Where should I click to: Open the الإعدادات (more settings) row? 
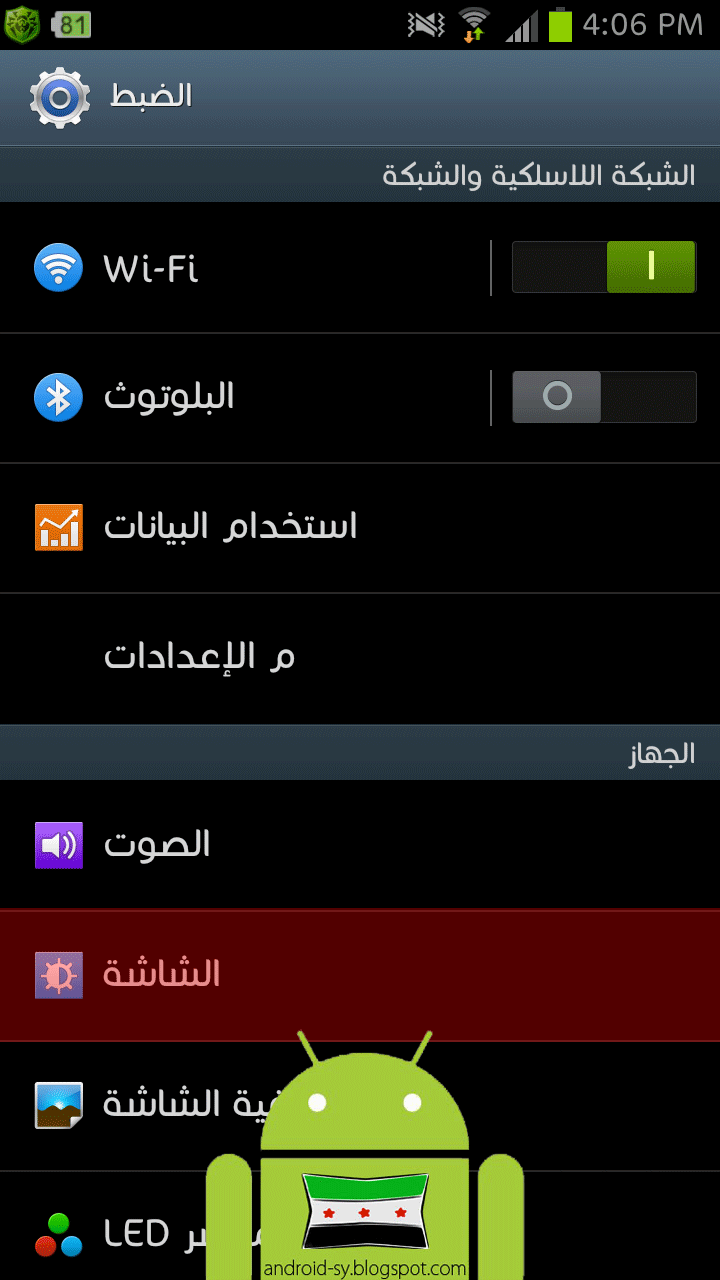pyautogui.click(x=360, y=658)
